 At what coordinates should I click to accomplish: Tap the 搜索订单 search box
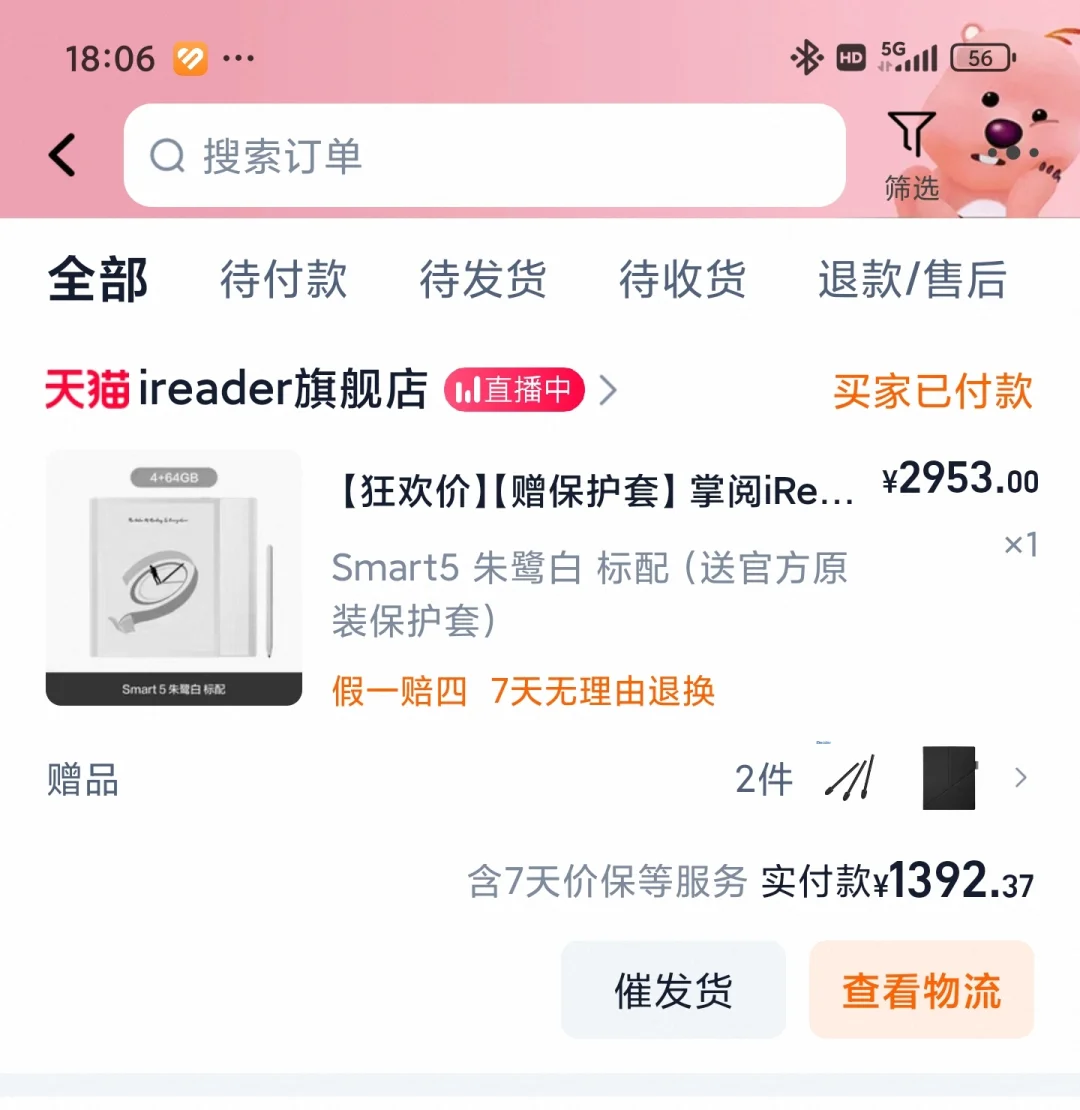[x=484, y=156]
